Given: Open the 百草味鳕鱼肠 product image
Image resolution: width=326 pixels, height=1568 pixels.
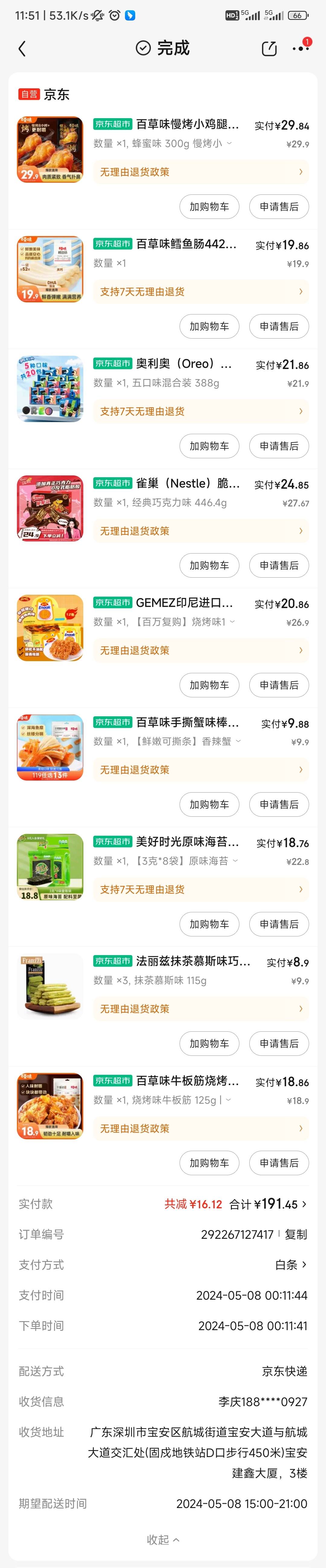Looking at the screenshot, I should point(50,269).
